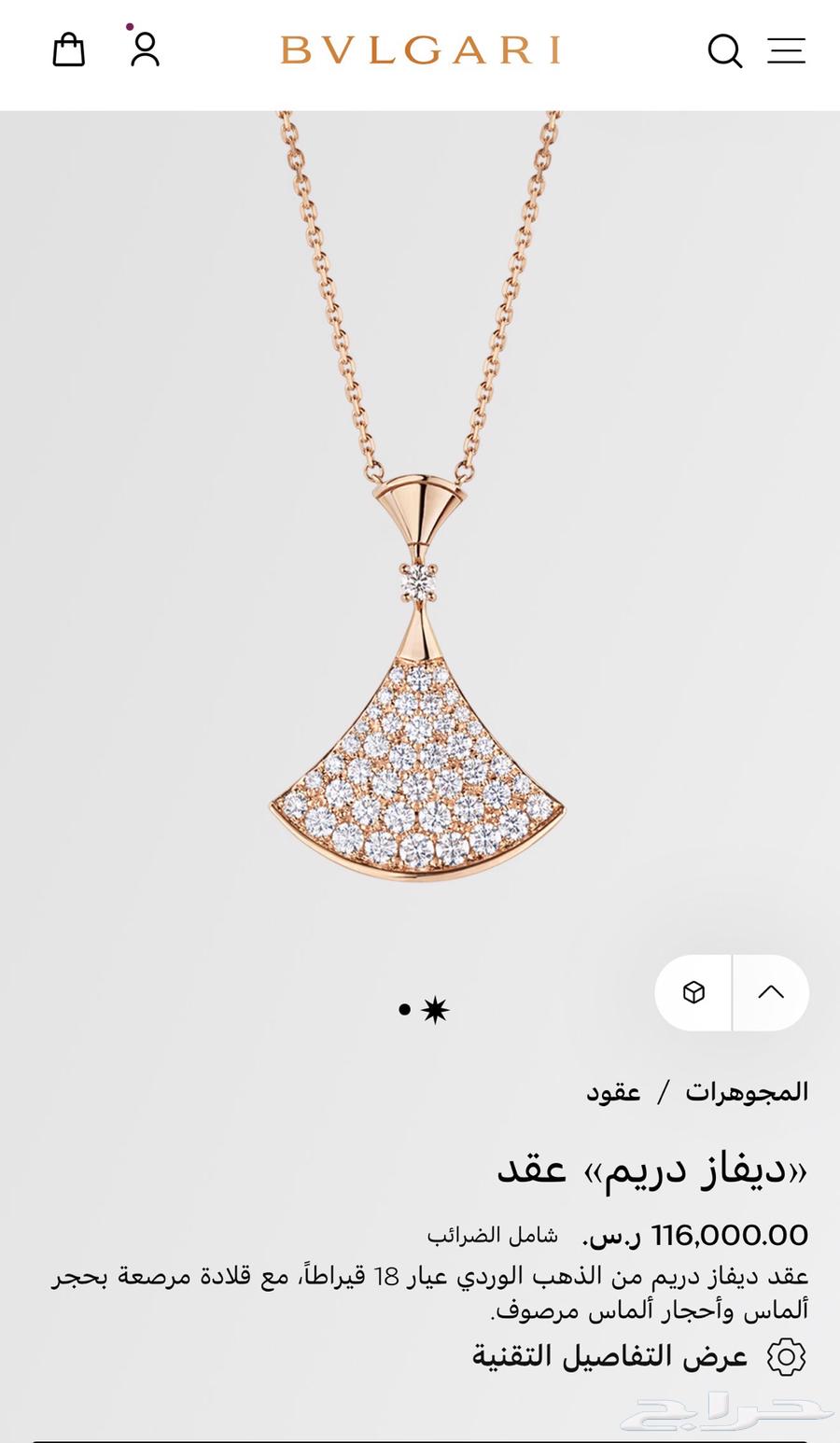Select the round dot carousel indicator

click(x=404, y=1009)
